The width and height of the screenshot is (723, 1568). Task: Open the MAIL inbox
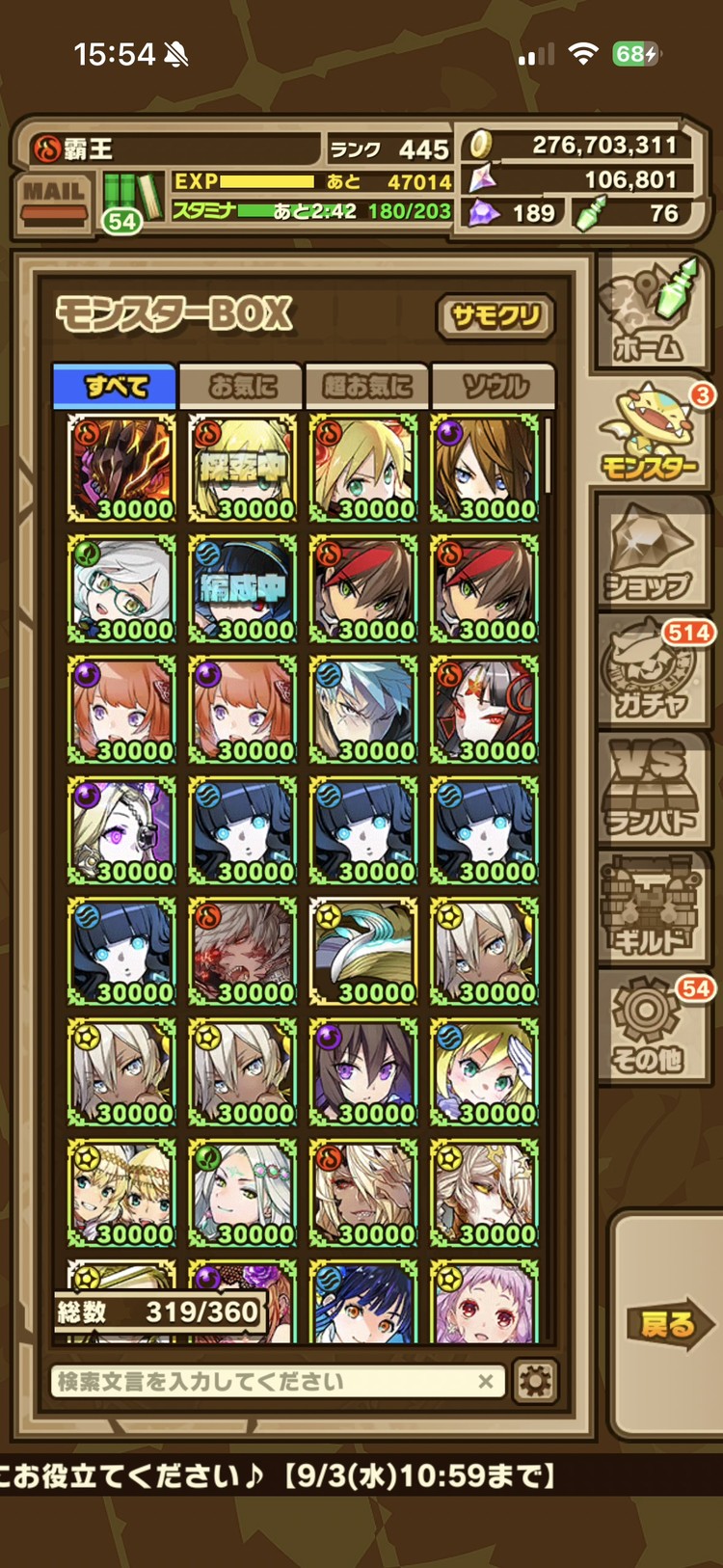[54, 201]
